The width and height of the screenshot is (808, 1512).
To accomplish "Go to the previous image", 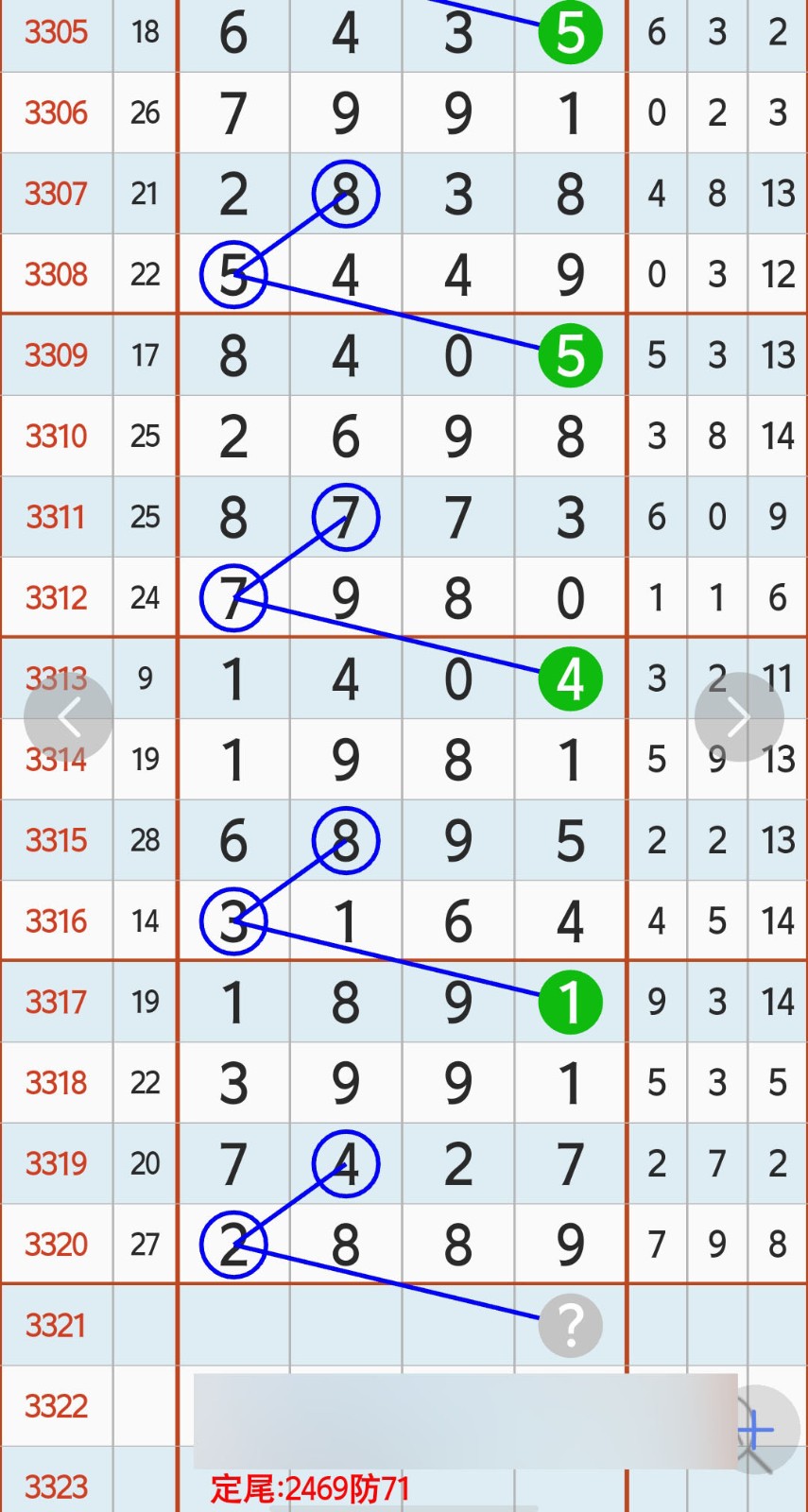I will [68, 718].
